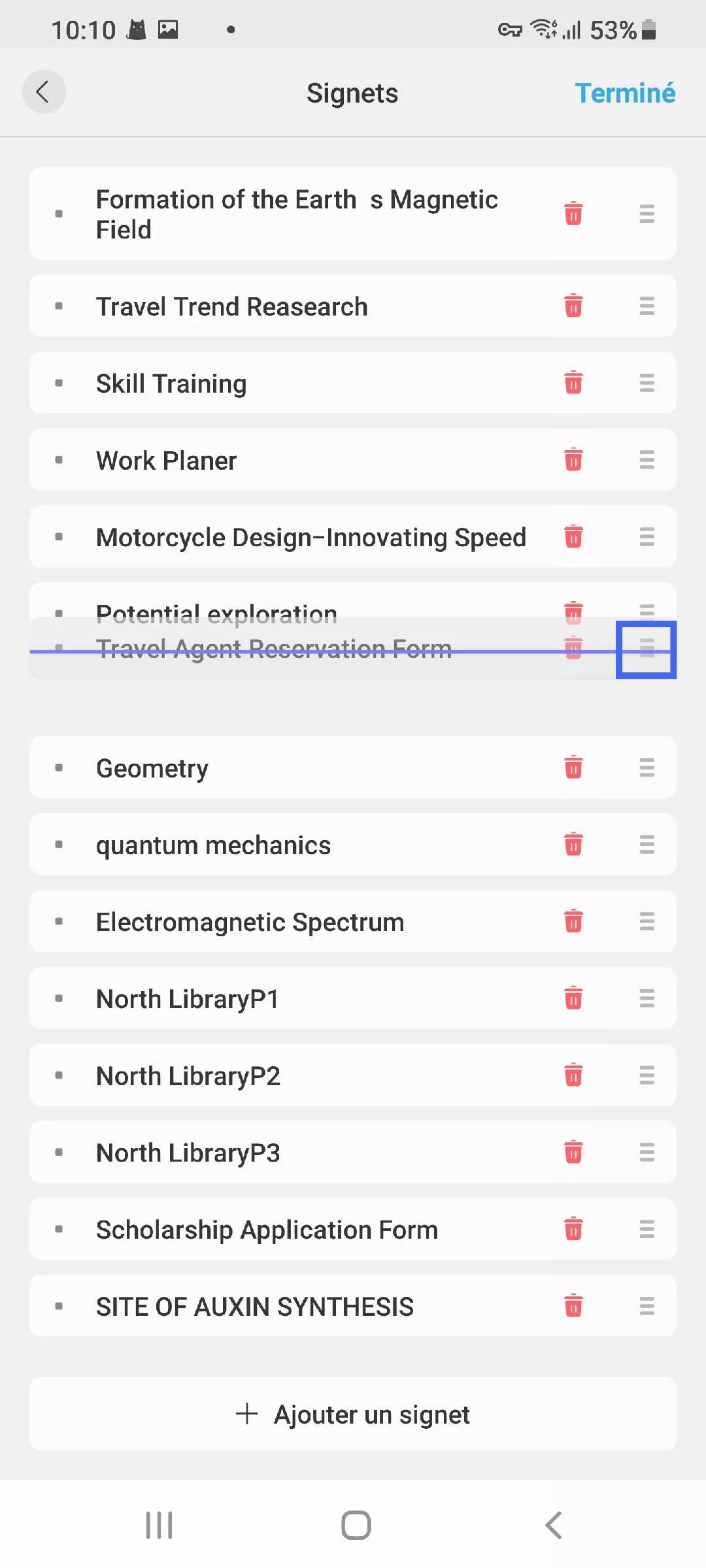Delete the SITE OF AUXIN SYNTHESIS bookmark
This screenshot has width=706, height=1568.
tap(573, 1307)
